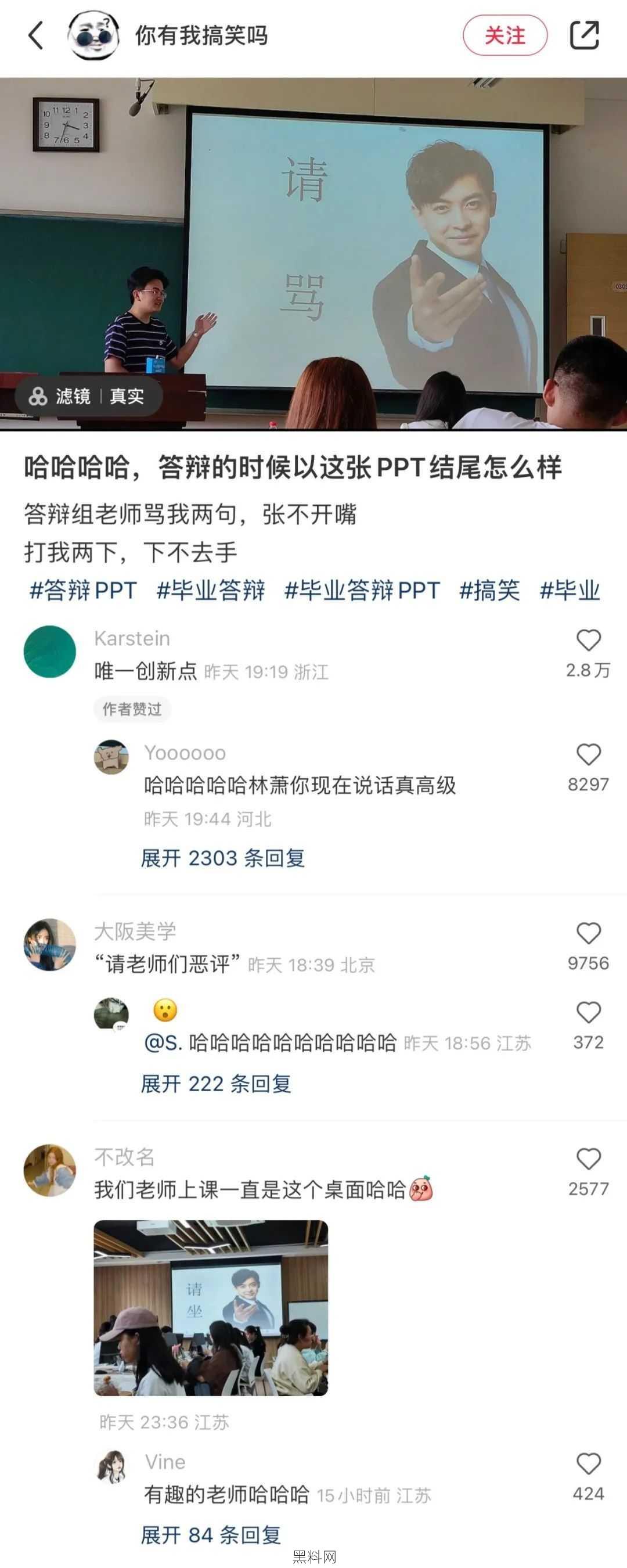The image size is (627, 1568).
Task: Open the #毕业答辩 hashtag
Action: tap(211, 591)
